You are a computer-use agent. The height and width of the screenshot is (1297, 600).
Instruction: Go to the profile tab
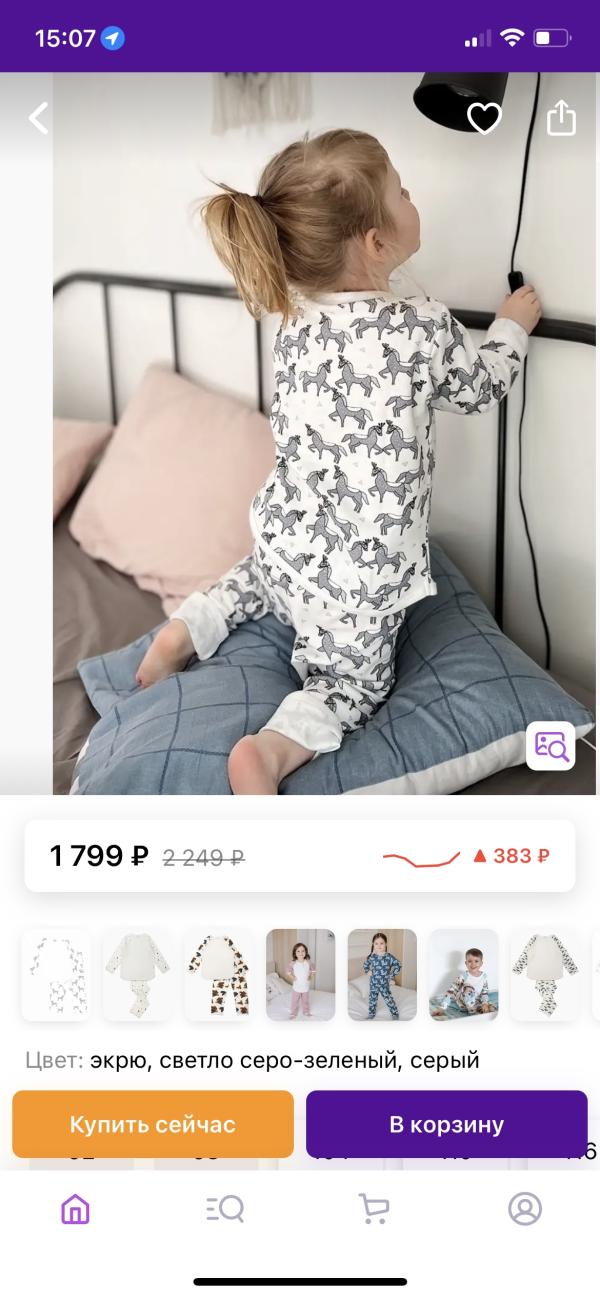coord(524,1209)
